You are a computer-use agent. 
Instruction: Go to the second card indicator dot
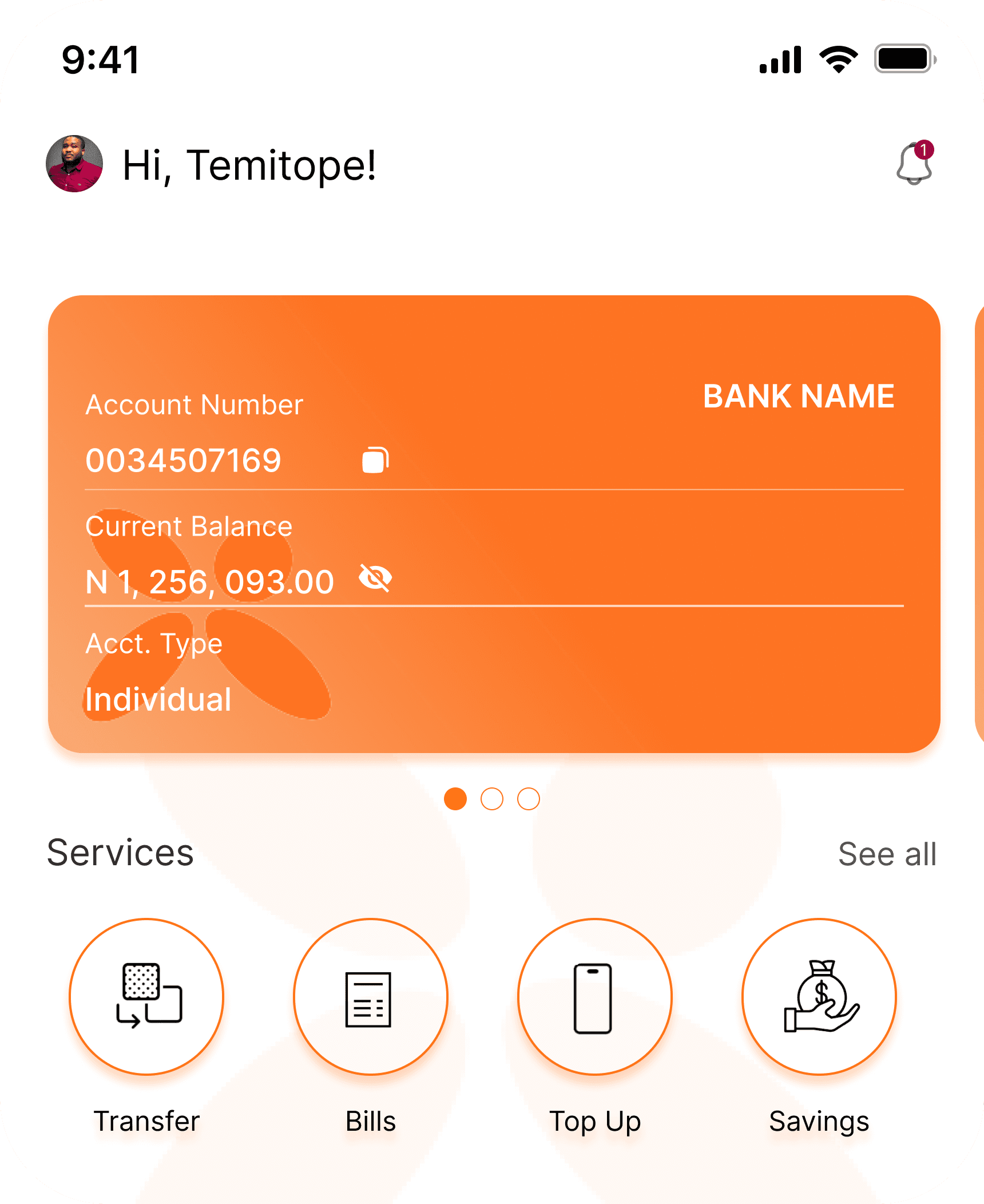coord(492,799)
